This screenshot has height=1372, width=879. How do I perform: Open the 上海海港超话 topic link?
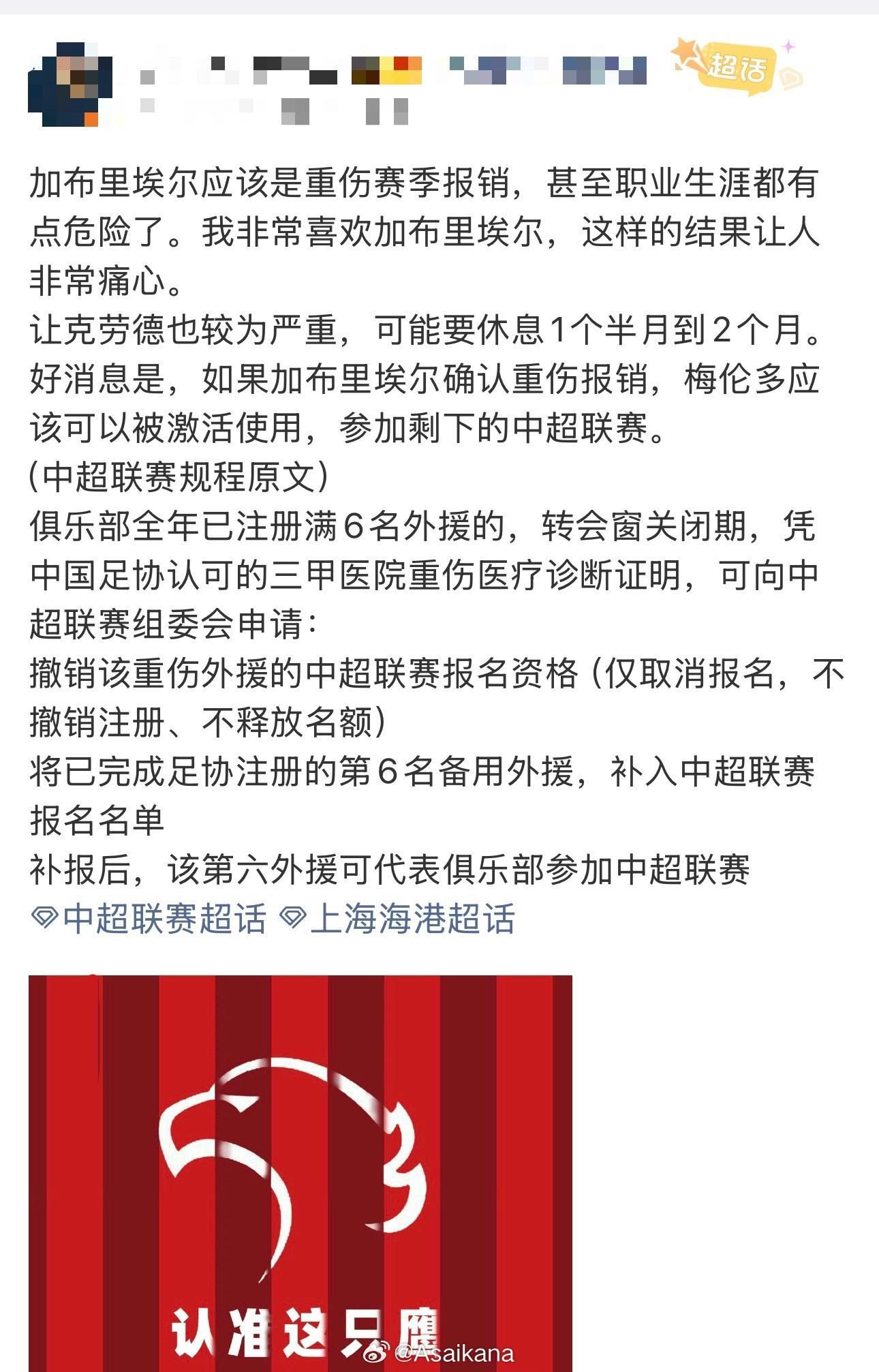pyautogui.click(x=398, y=918)
